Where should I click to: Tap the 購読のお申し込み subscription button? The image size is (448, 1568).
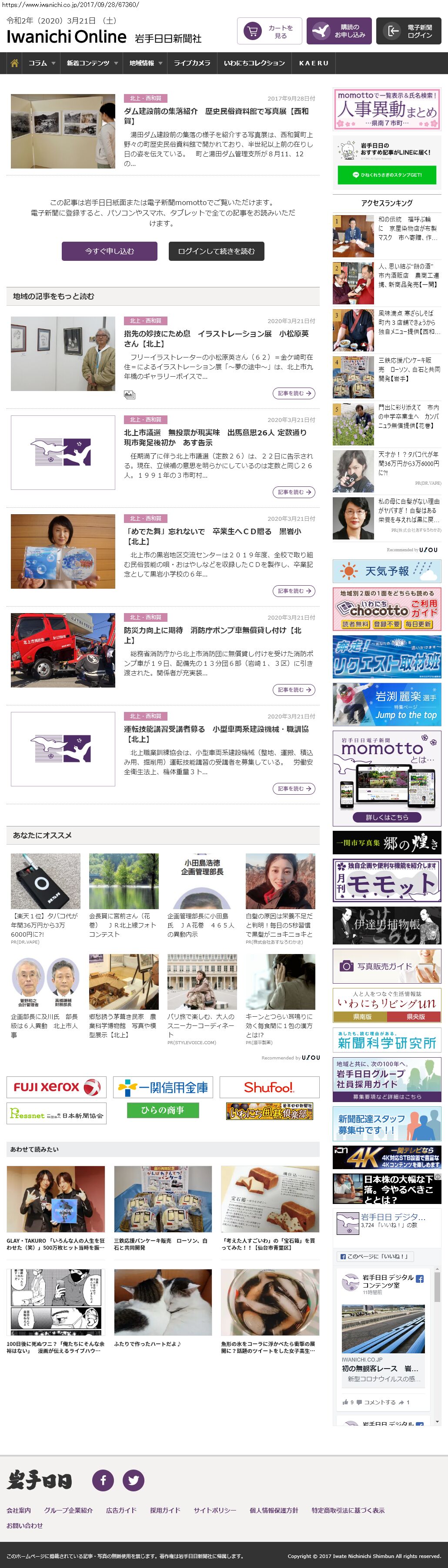click(x=338, y=31)
